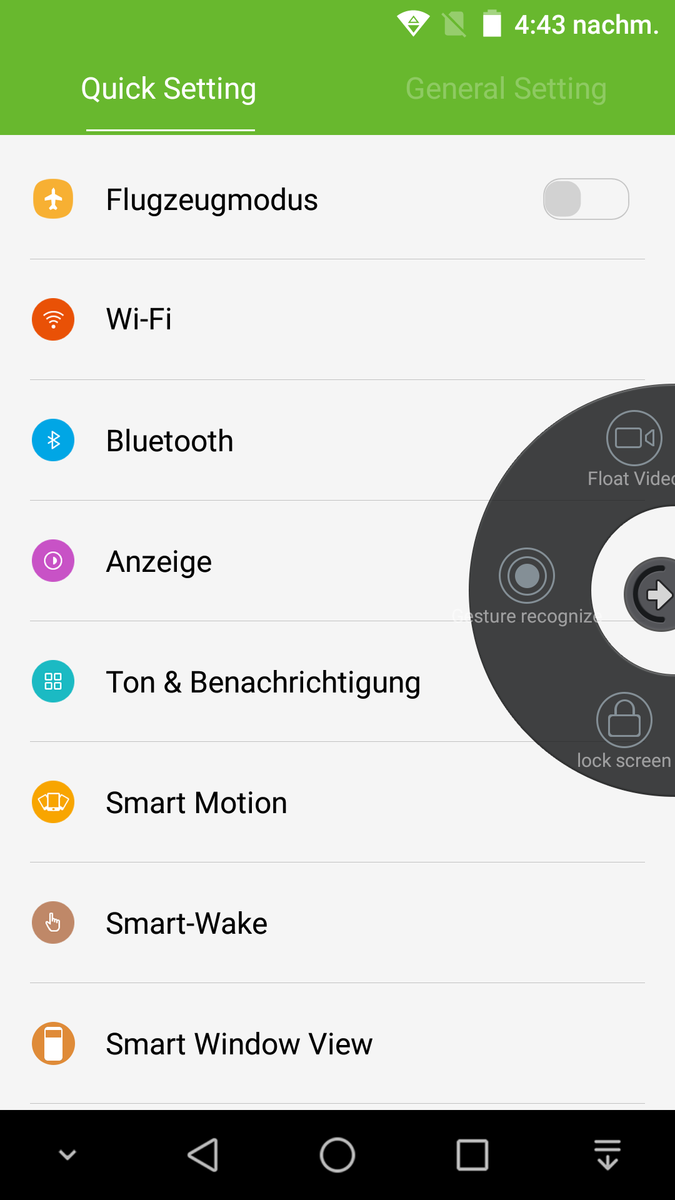Open Bluetooth settings
The height and width of the screenshot is (1200, 675).
tap(169, 441)
